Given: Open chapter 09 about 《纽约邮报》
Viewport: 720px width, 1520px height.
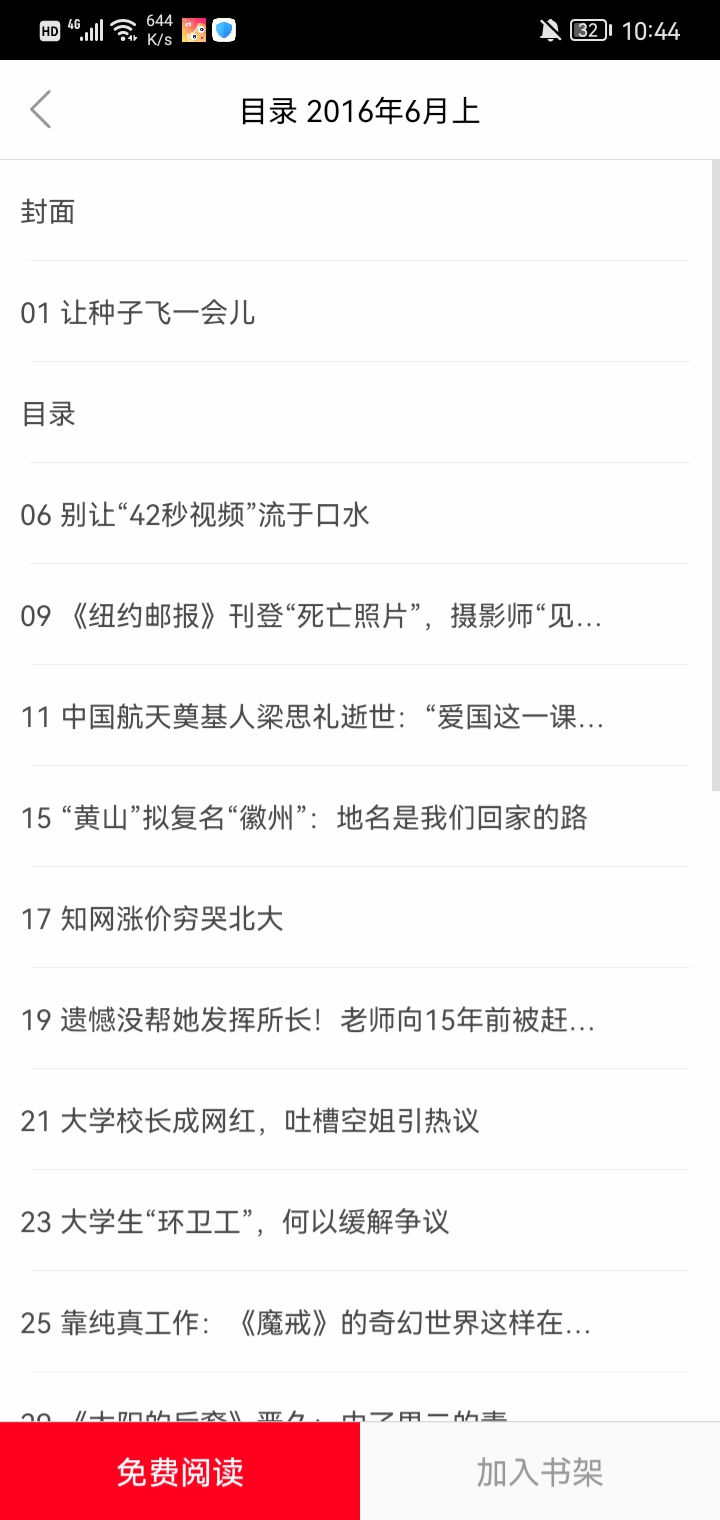Looking at the screenshot, I should point(310,616).
